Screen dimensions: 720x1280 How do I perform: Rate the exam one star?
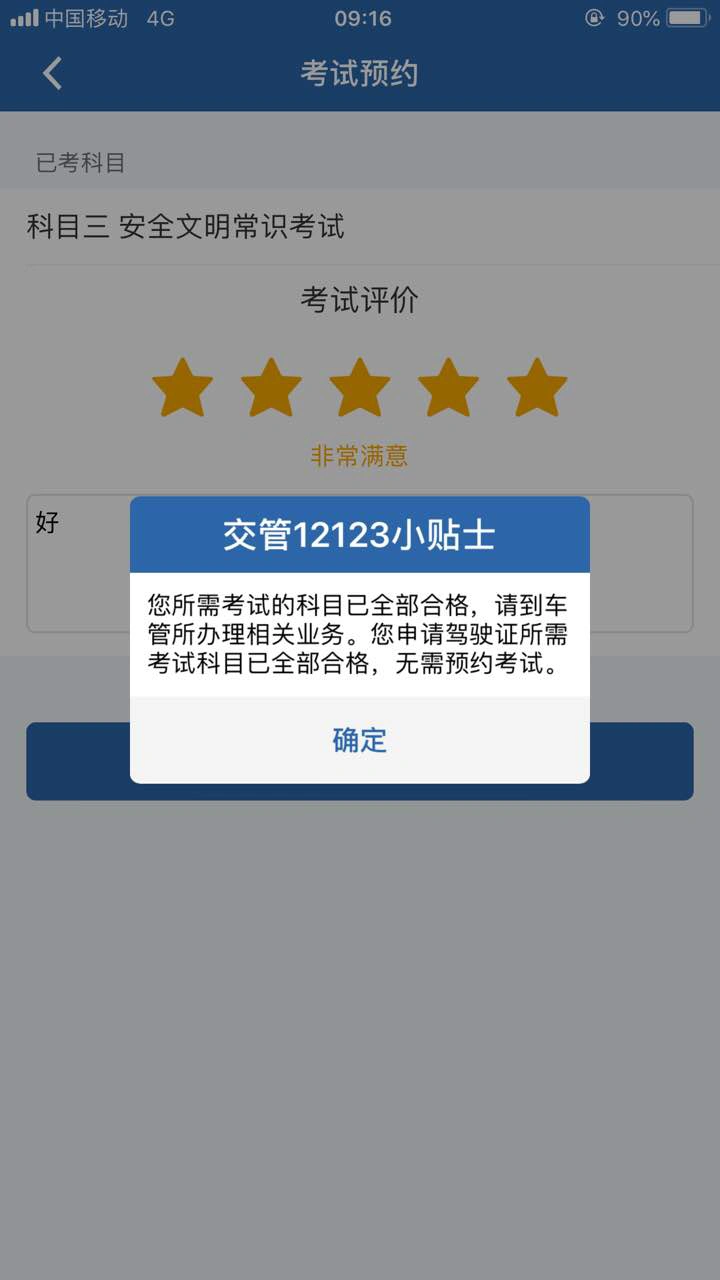point(182,388)
